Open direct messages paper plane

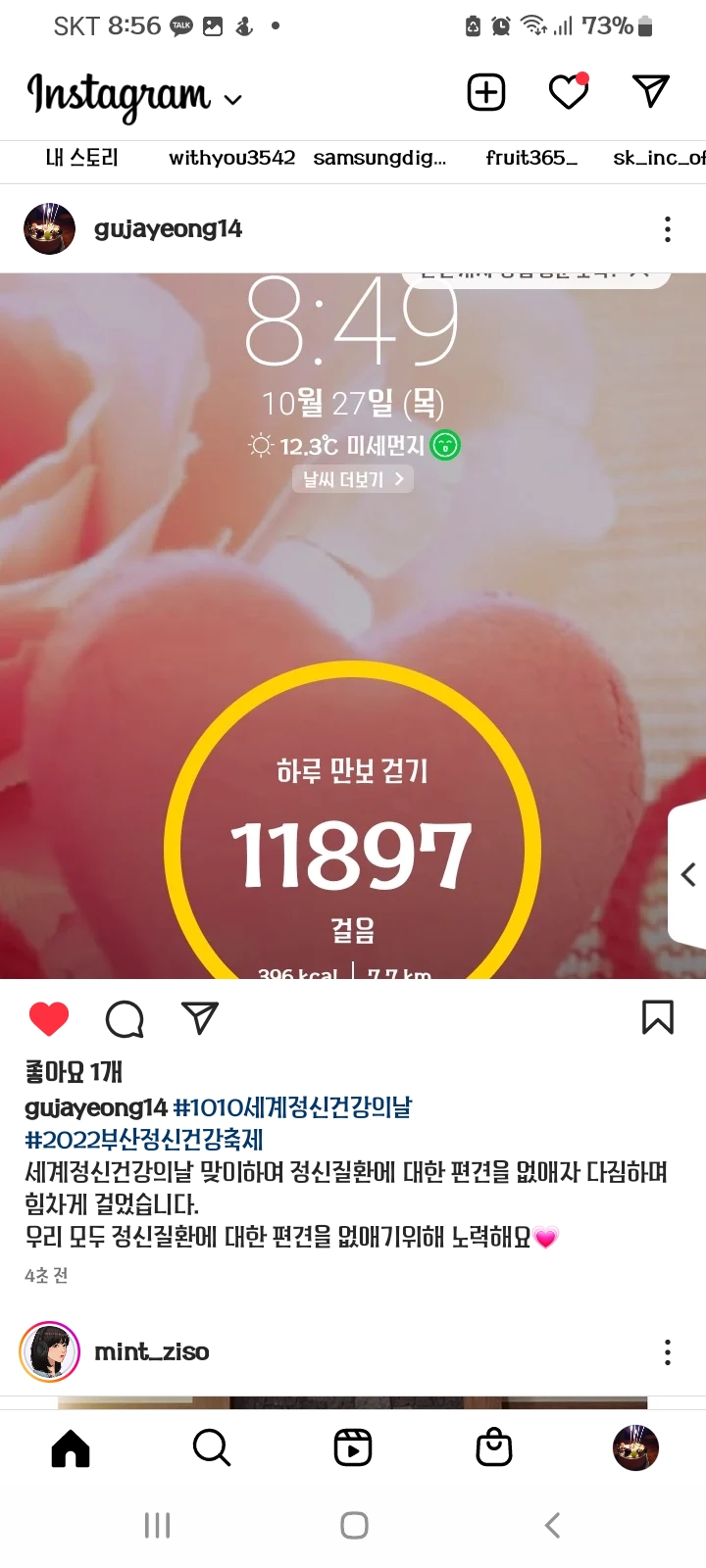pyautogui.click(x=650, y=91)
